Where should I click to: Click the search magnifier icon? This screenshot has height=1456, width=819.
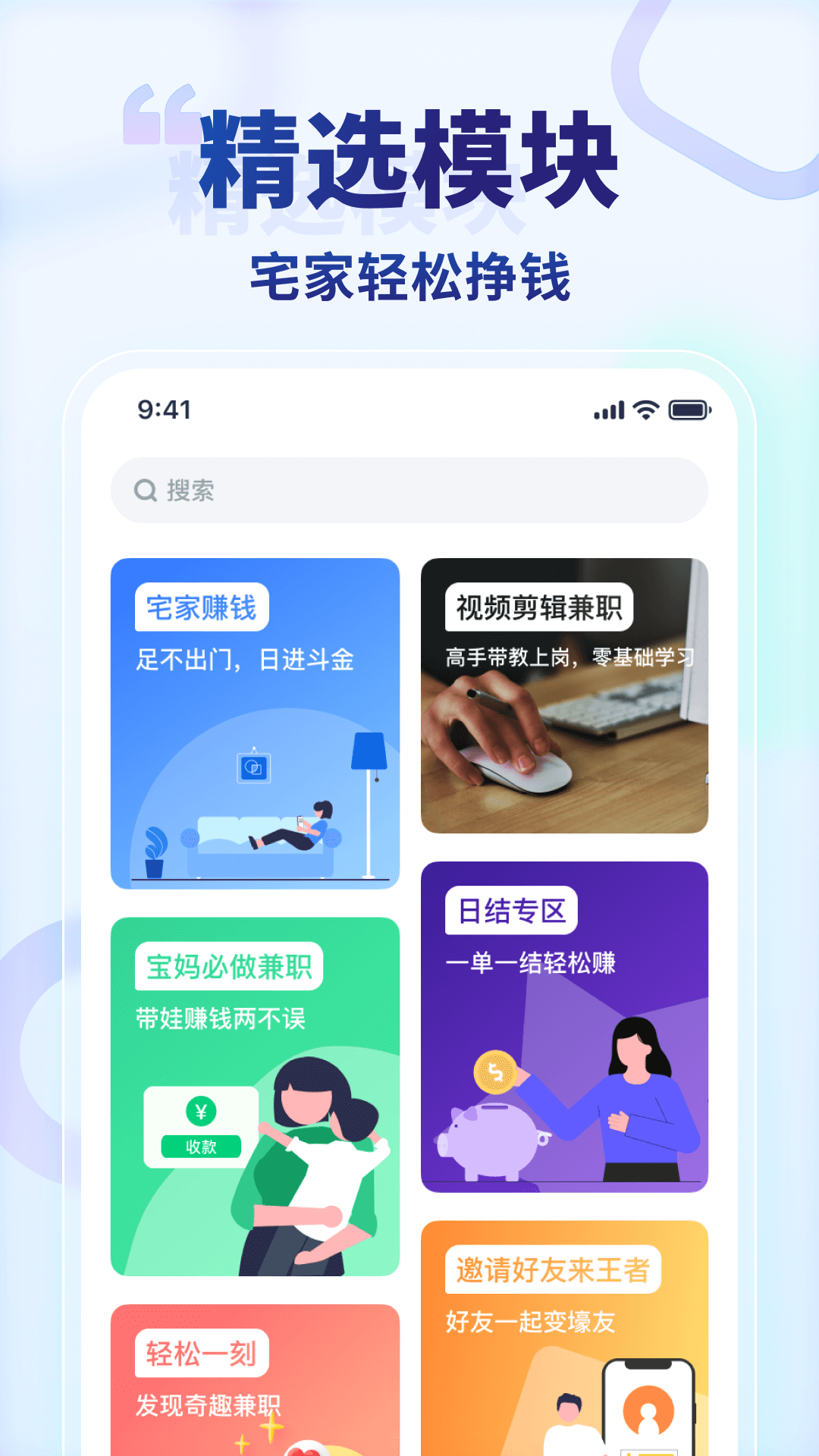144,491
